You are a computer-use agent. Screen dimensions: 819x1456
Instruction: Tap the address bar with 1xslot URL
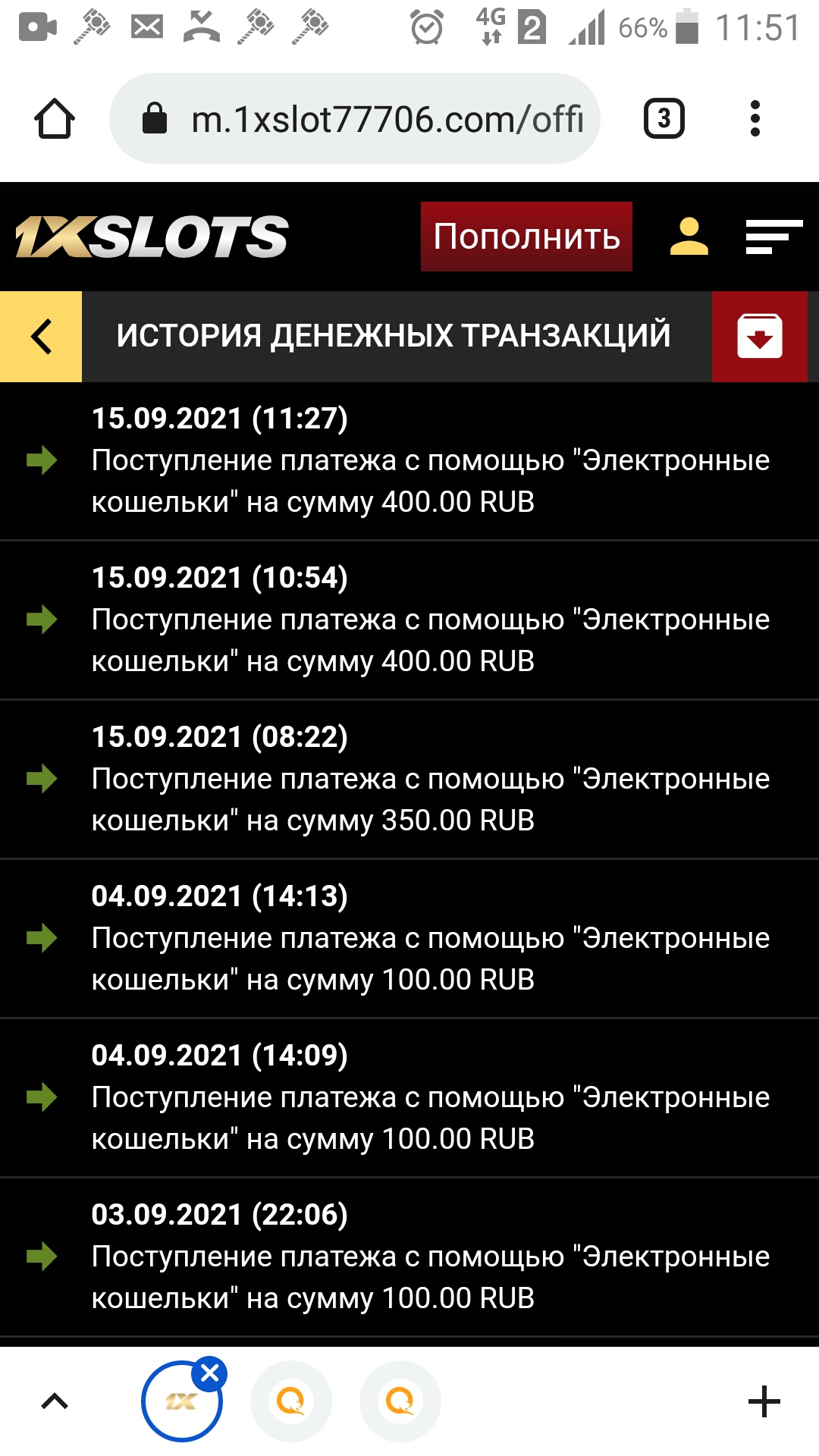point(355,119)
